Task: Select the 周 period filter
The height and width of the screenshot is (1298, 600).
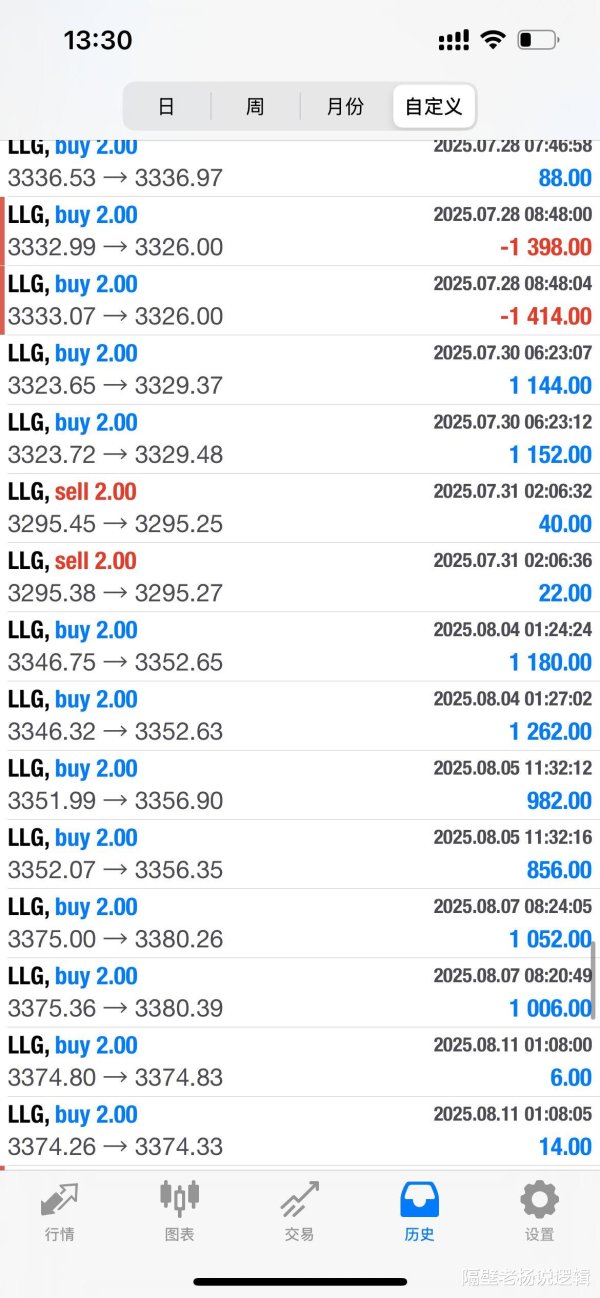Action: 255,106
